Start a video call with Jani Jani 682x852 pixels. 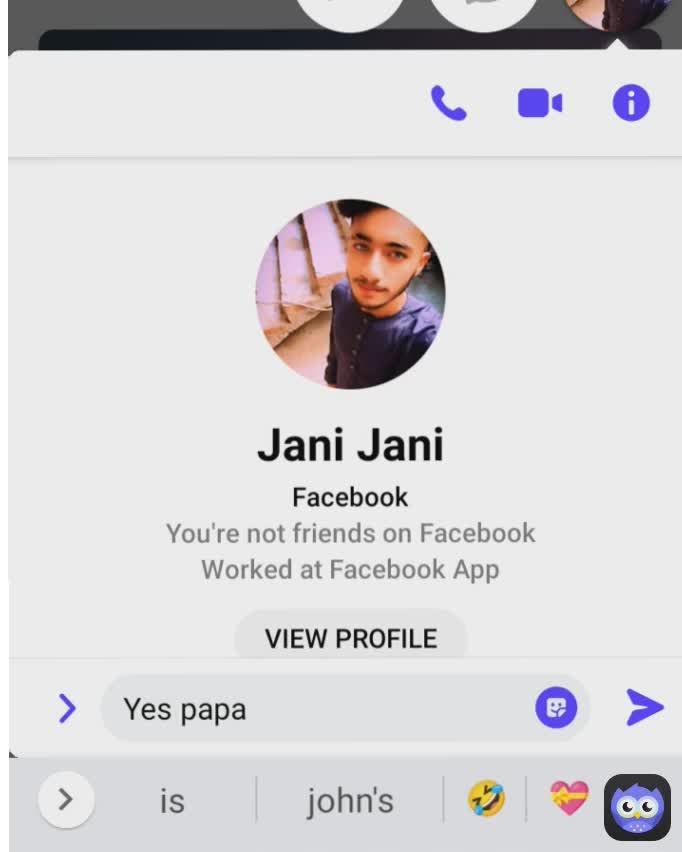(x=539, y=103)
